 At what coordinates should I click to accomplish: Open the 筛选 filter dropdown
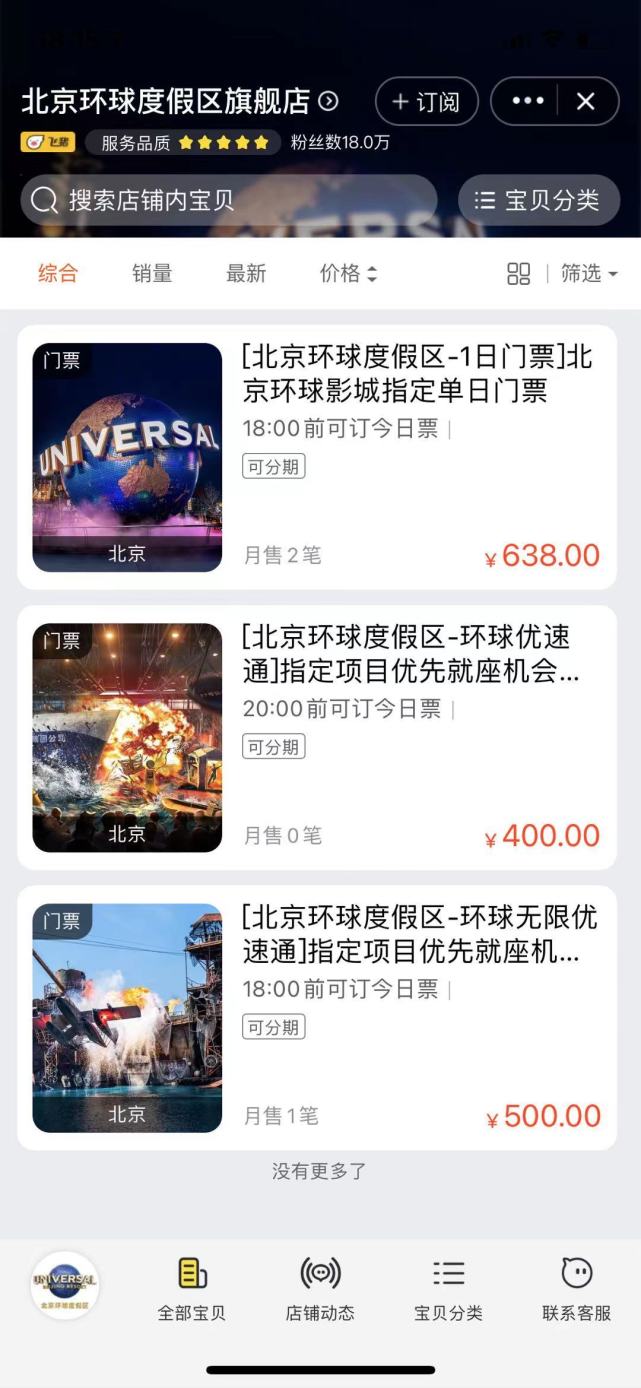(x=589, y=273)
